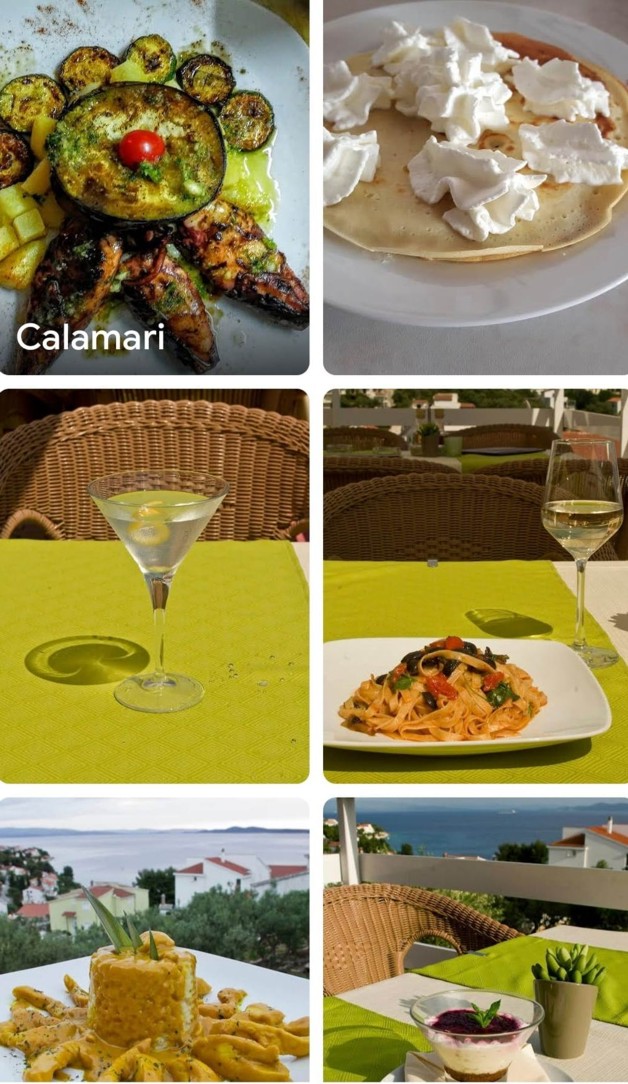Viewport: 628px width, 1084px height.
Task: View the crepe with whipped cream photo
Action: coord(475,187)
